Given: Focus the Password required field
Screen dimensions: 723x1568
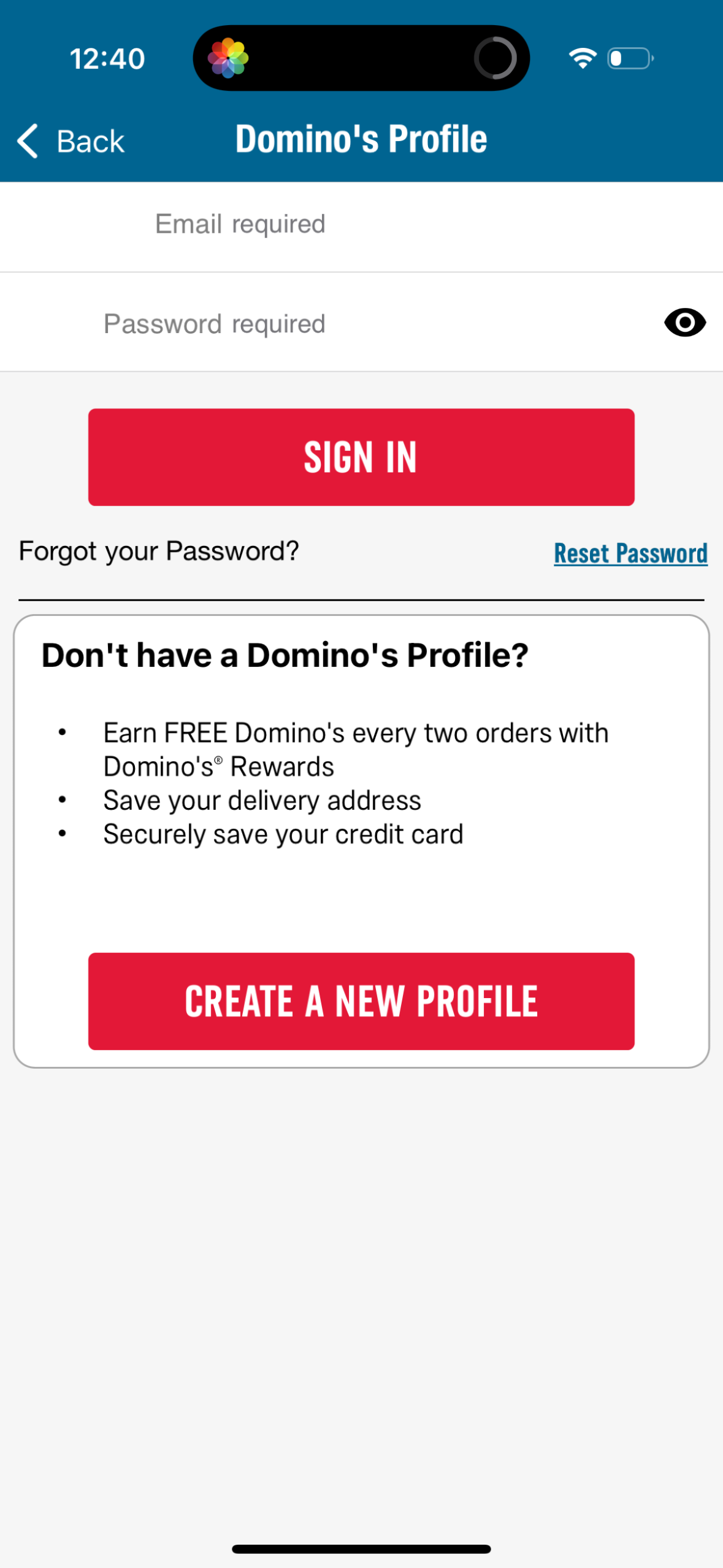Looking at the screenshot, I should click(x=307, y=323).
